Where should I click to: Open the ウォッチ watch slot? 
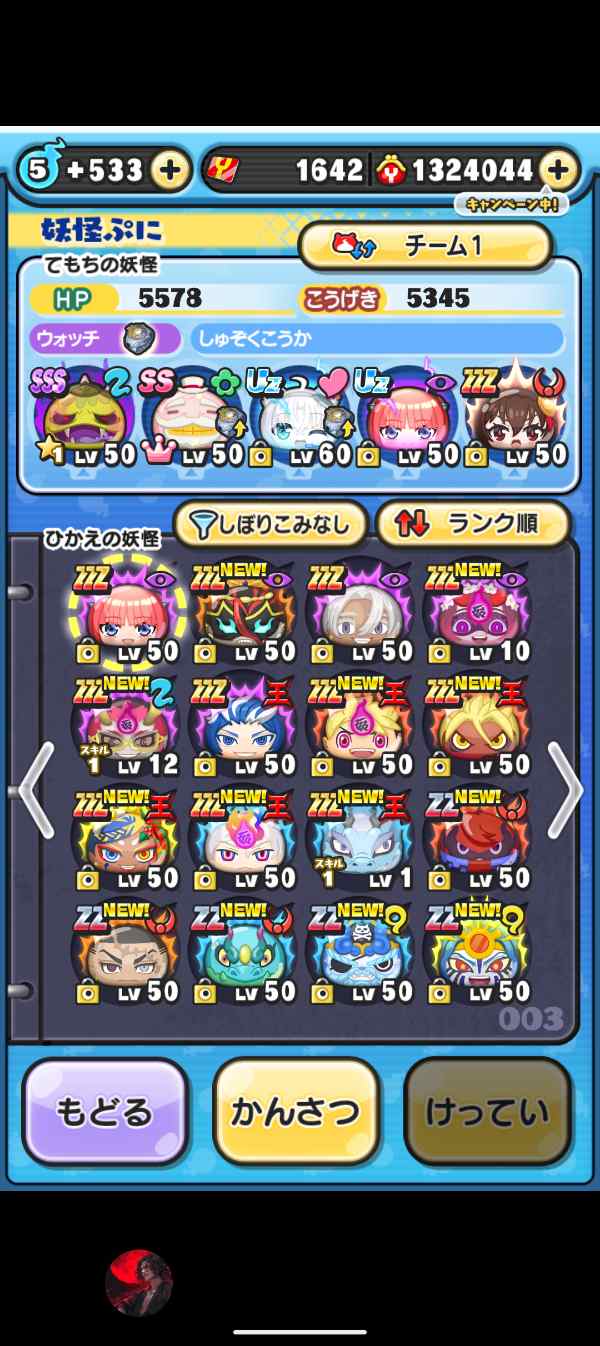(x=105, y=338)
